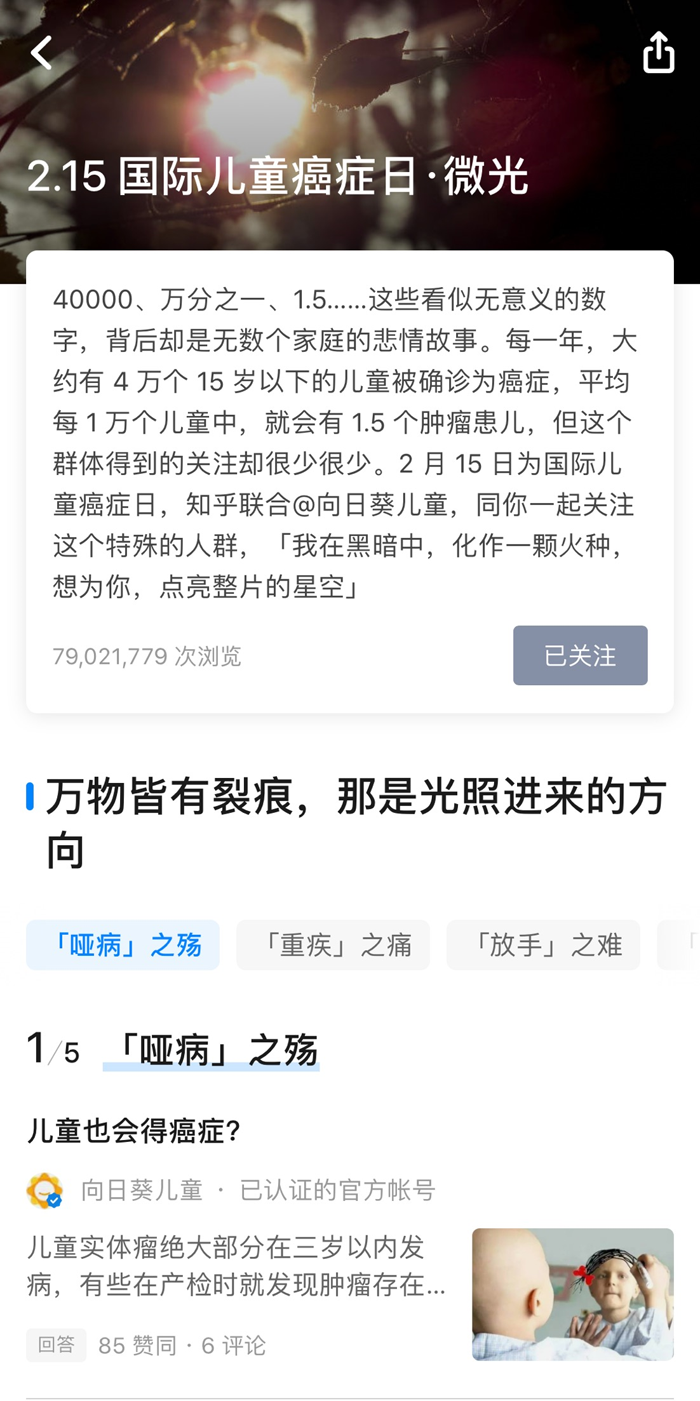Tap the 已关注 follow button
Viewport: 700px width, 1401px height.
pos(580,656)
